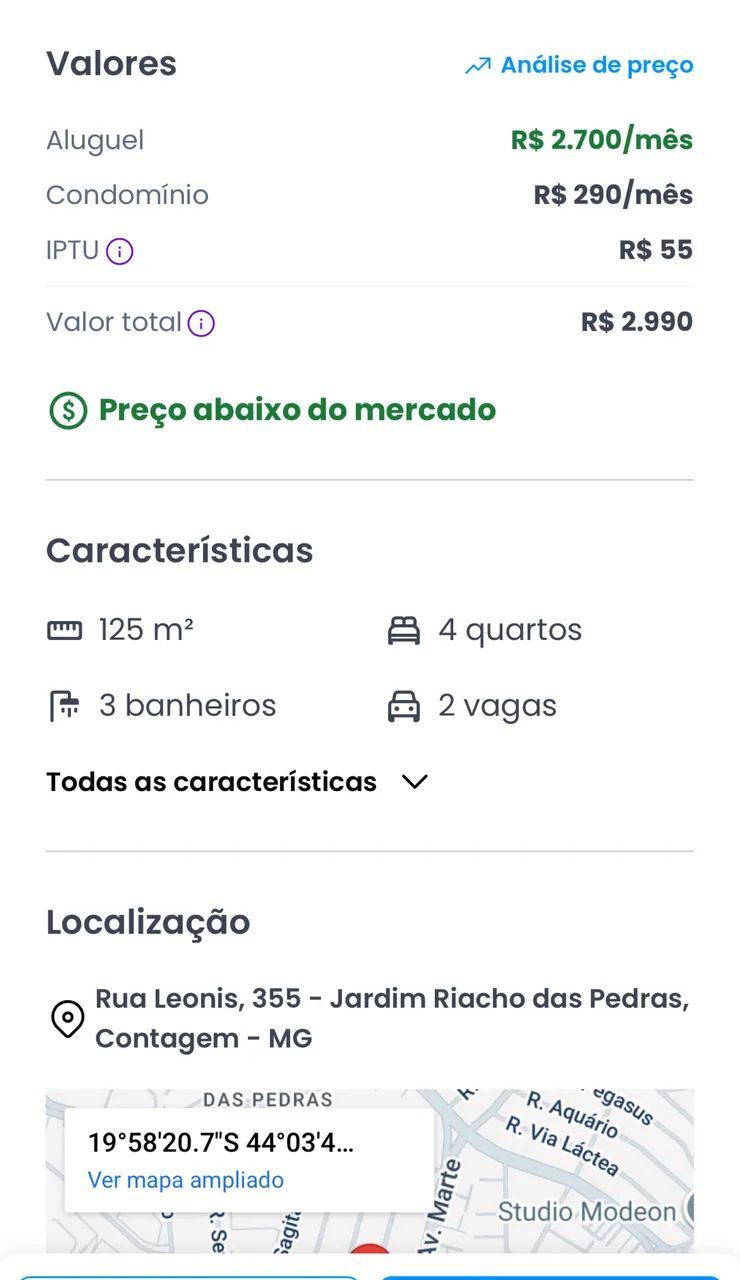Image resolution: width=740 pixels, height=1280 pixels.
Task: Open Ver mapa ampliado
Action: tap(186, 1180)
